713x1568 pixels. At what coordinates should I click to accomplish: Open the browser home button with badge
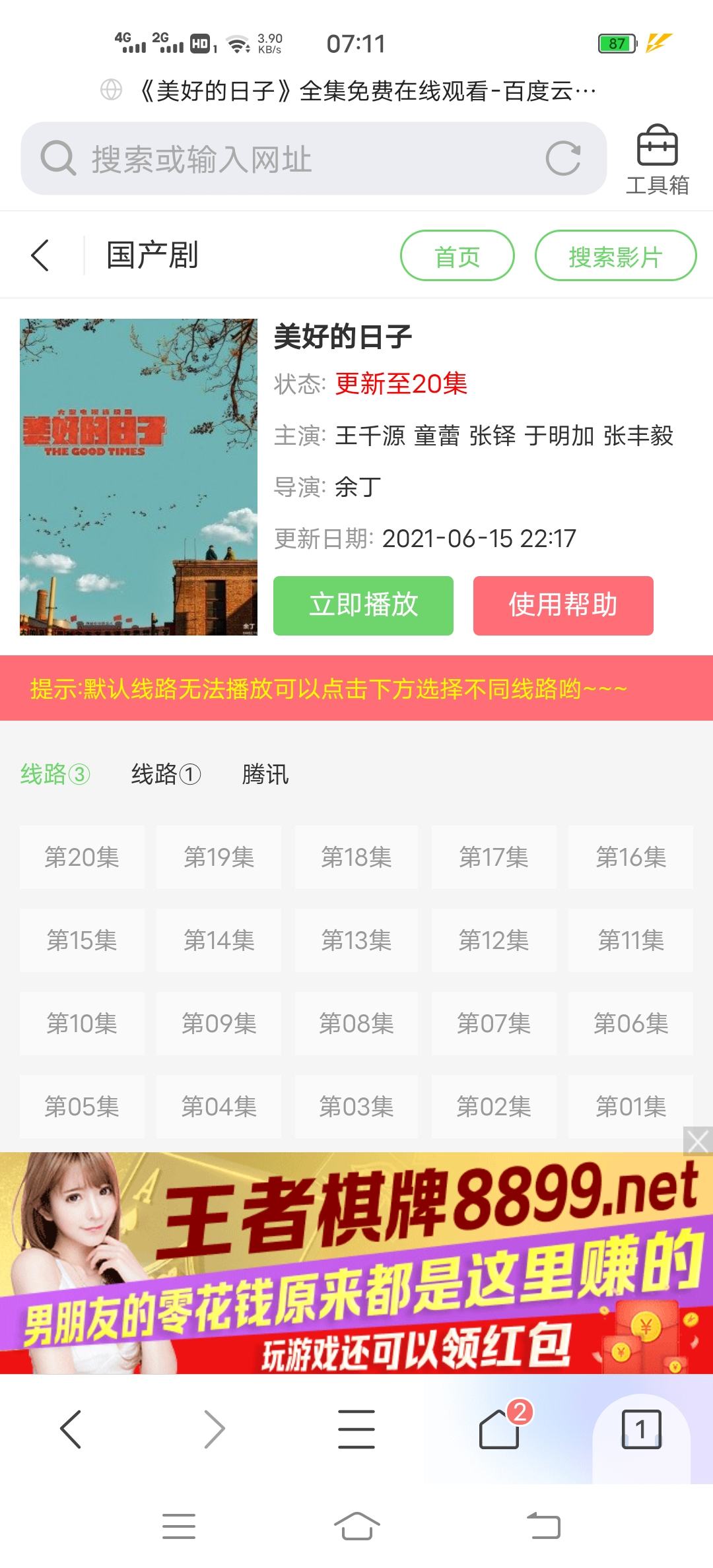pos(500,1429)
